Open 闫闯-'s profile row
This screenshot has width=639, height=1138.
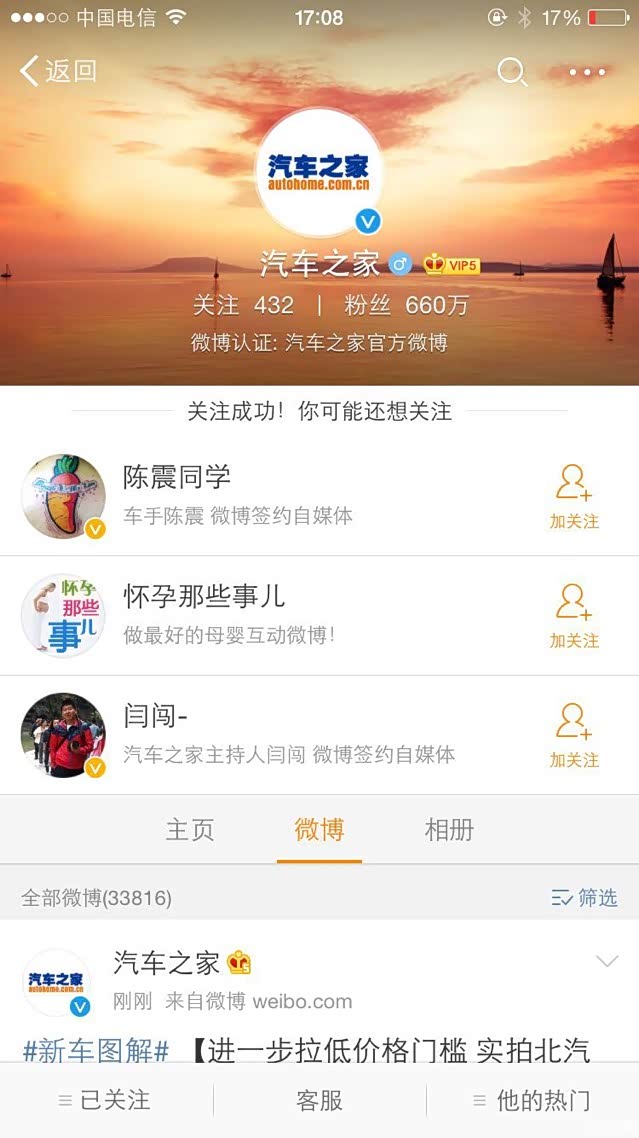coord(280,736)
